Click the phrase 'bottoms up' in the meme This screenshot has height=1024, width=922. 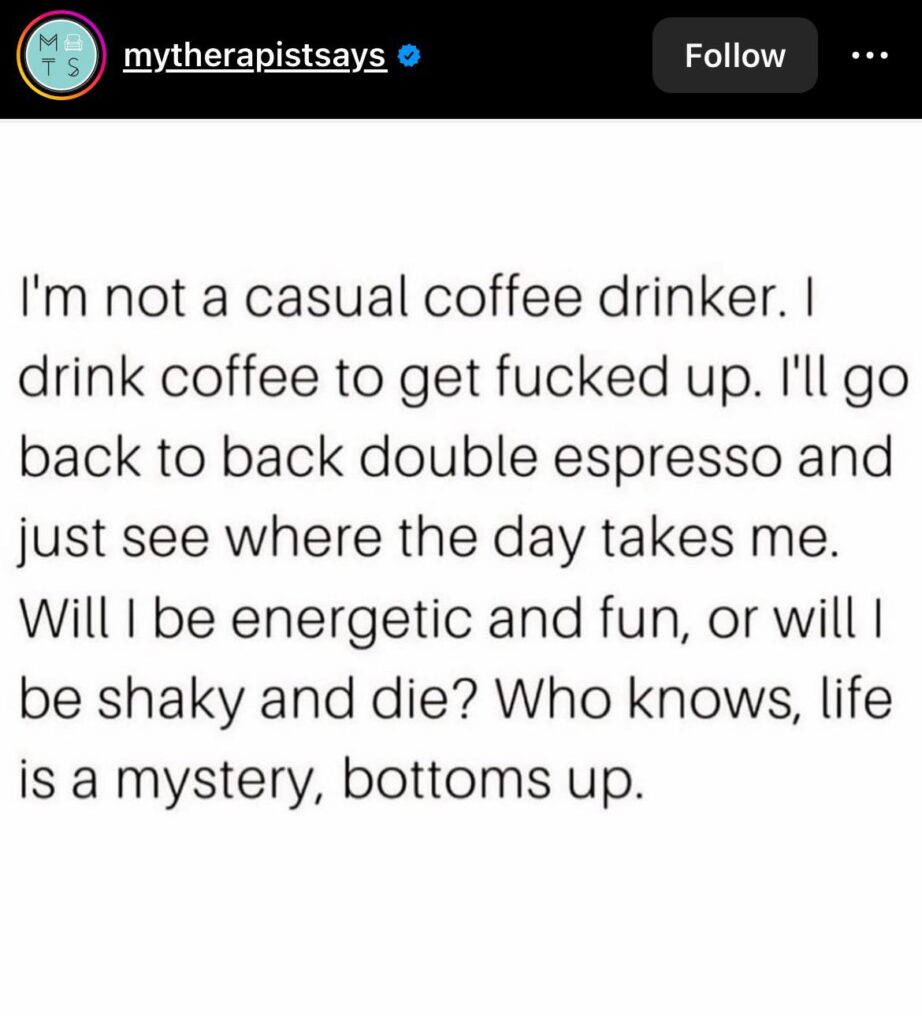(495, 779)
